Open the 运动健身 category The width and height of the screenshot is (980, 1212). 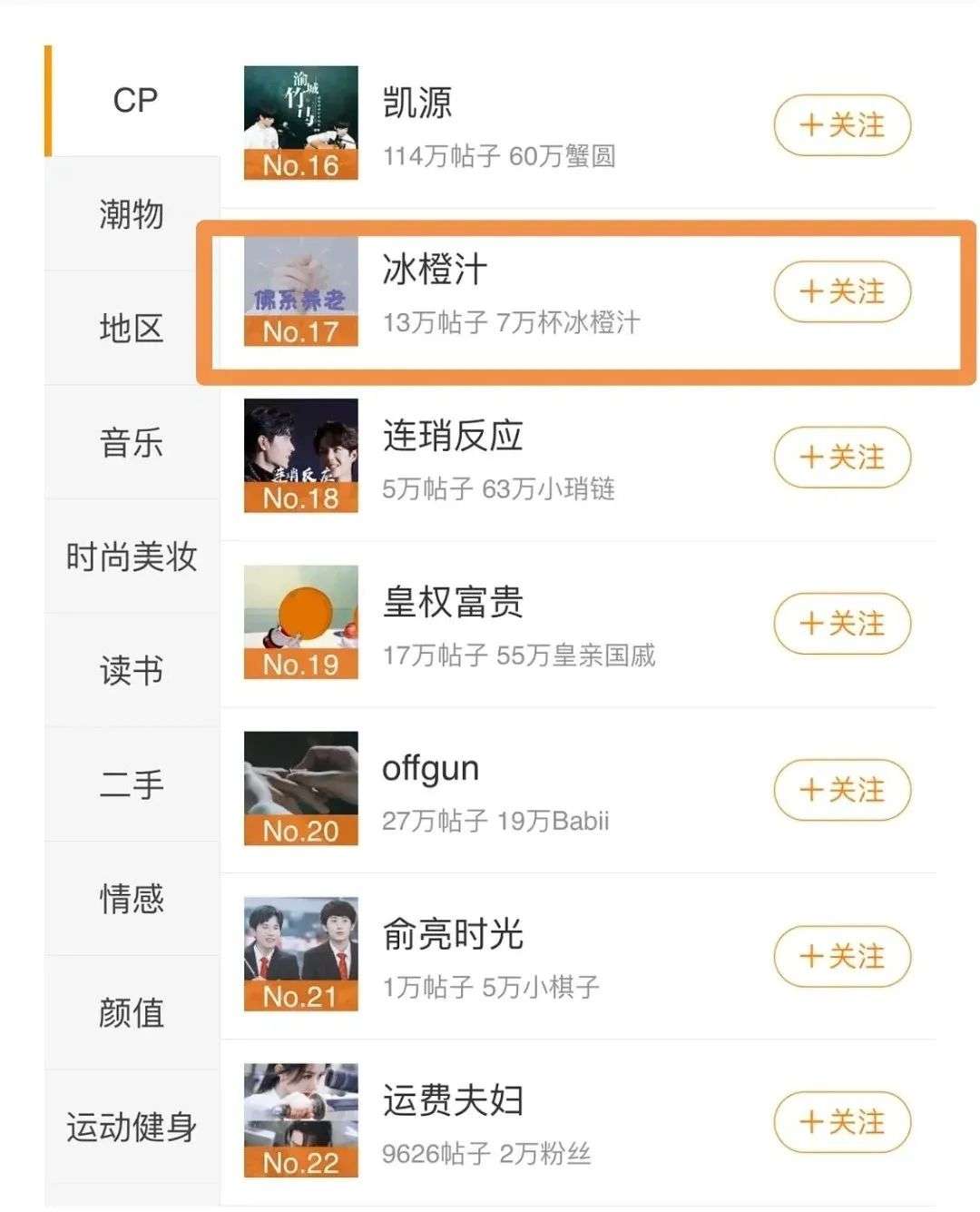[x=132, y=1127]
